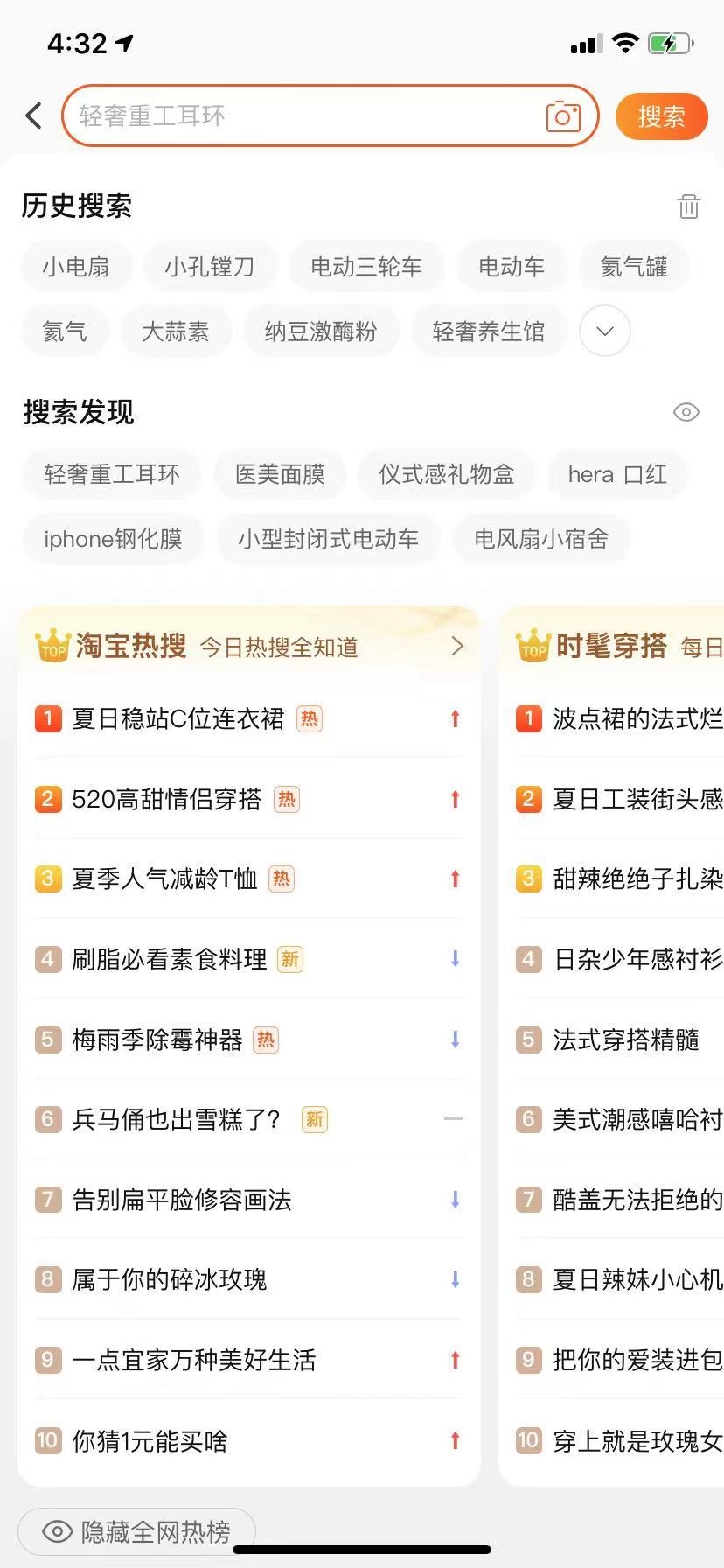Select the 纳豆激酶粉 history chip
Viewport: 724px width, 1568px height.
(321, 332)
